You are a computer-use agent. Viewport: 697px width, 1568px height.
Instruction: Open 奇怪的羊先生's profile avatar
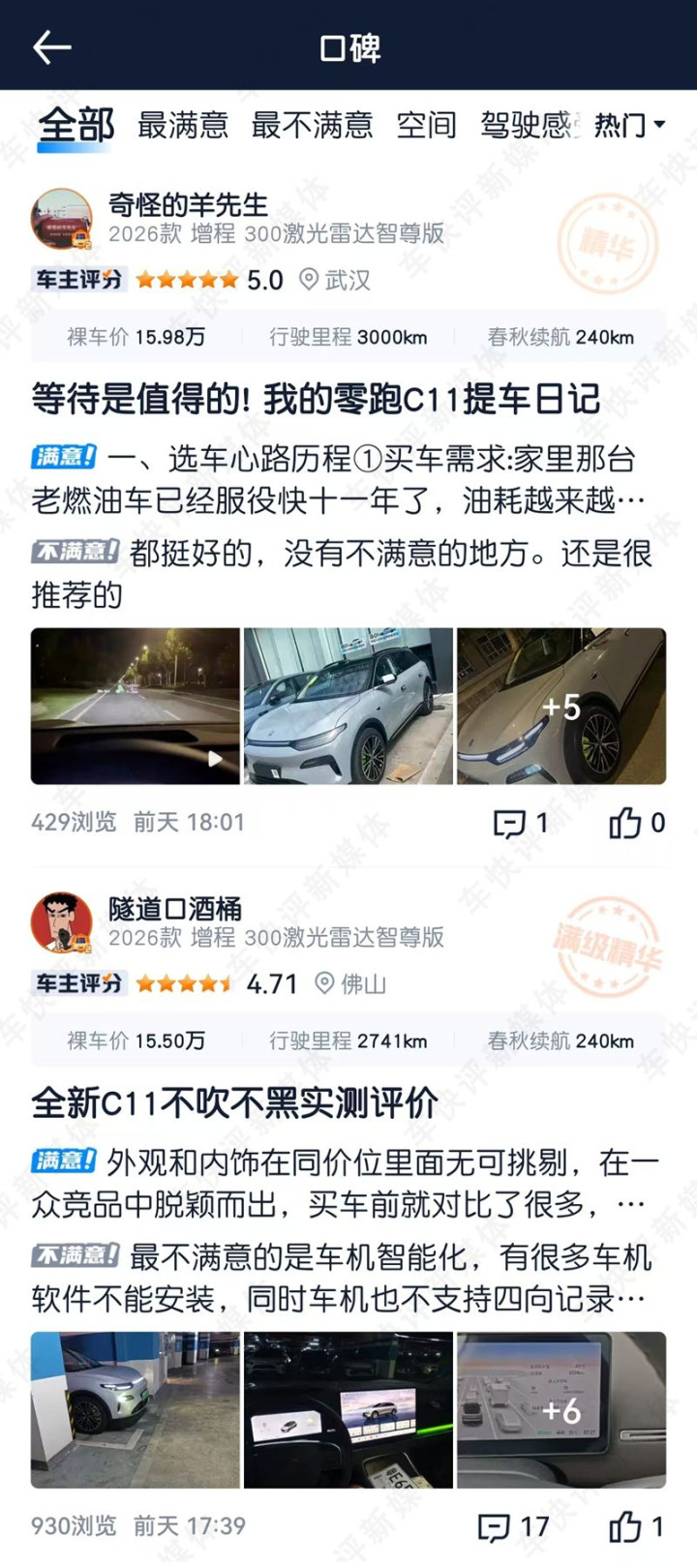61,220
